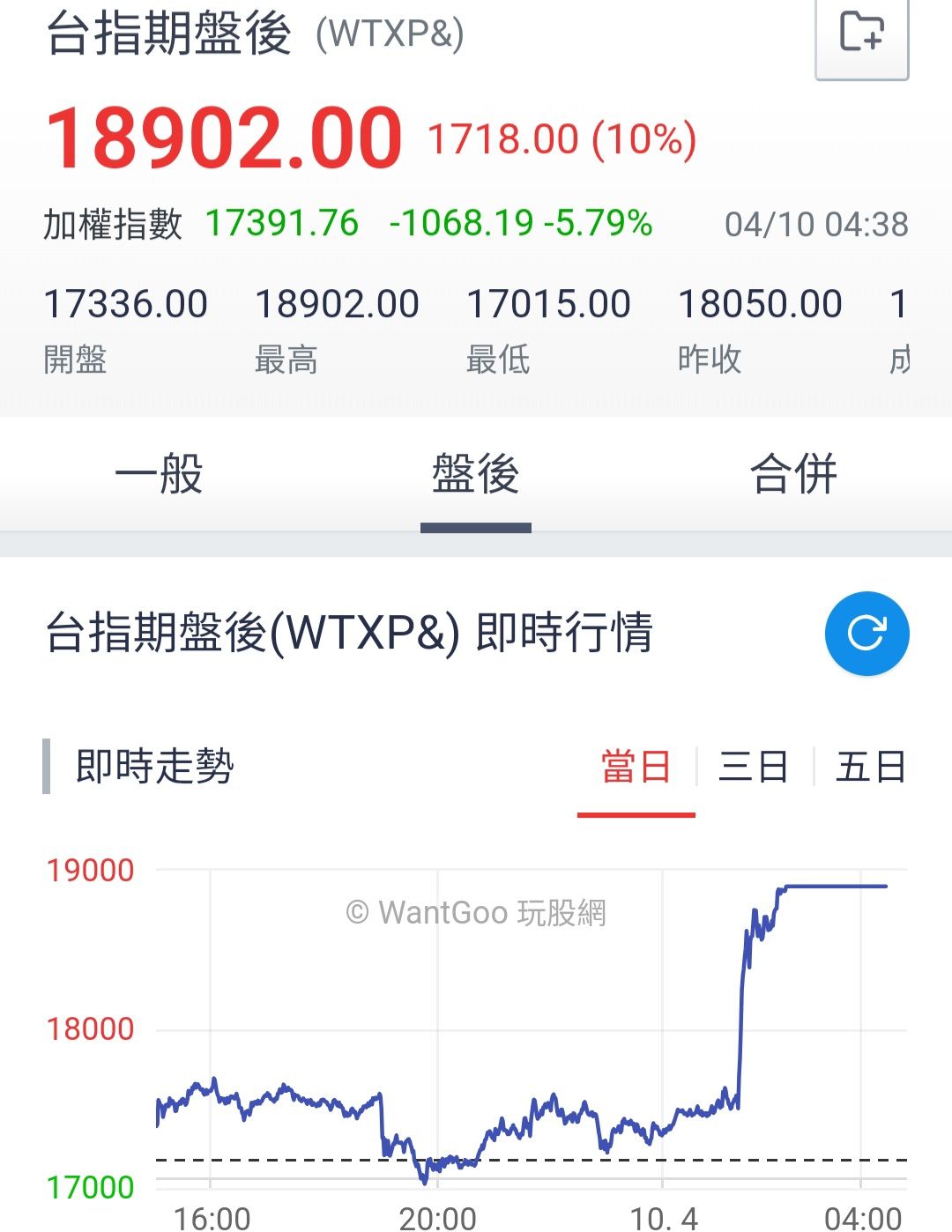Select the 盤後 after-hours tab
952x1232 pixels.
[x=475, y=474]
